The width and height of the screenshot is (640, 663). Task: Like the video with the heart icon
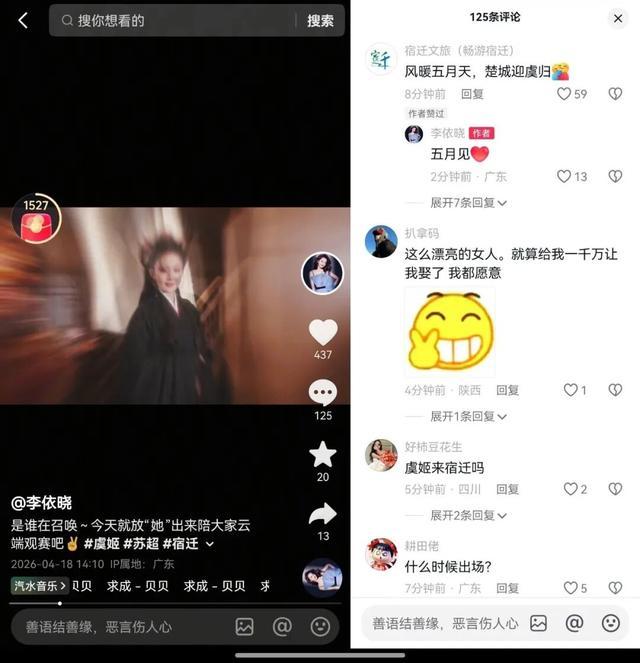click(x=322, y=333)
